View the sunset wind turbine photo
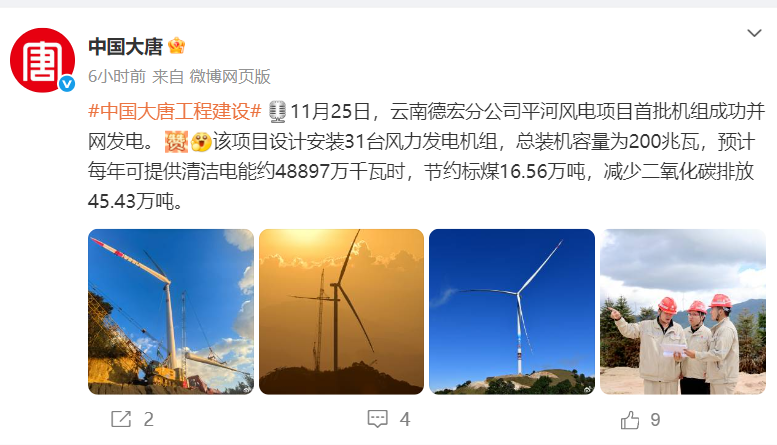Screen dimensions: 777x445 pyautogui.click(x=341, y=311)
